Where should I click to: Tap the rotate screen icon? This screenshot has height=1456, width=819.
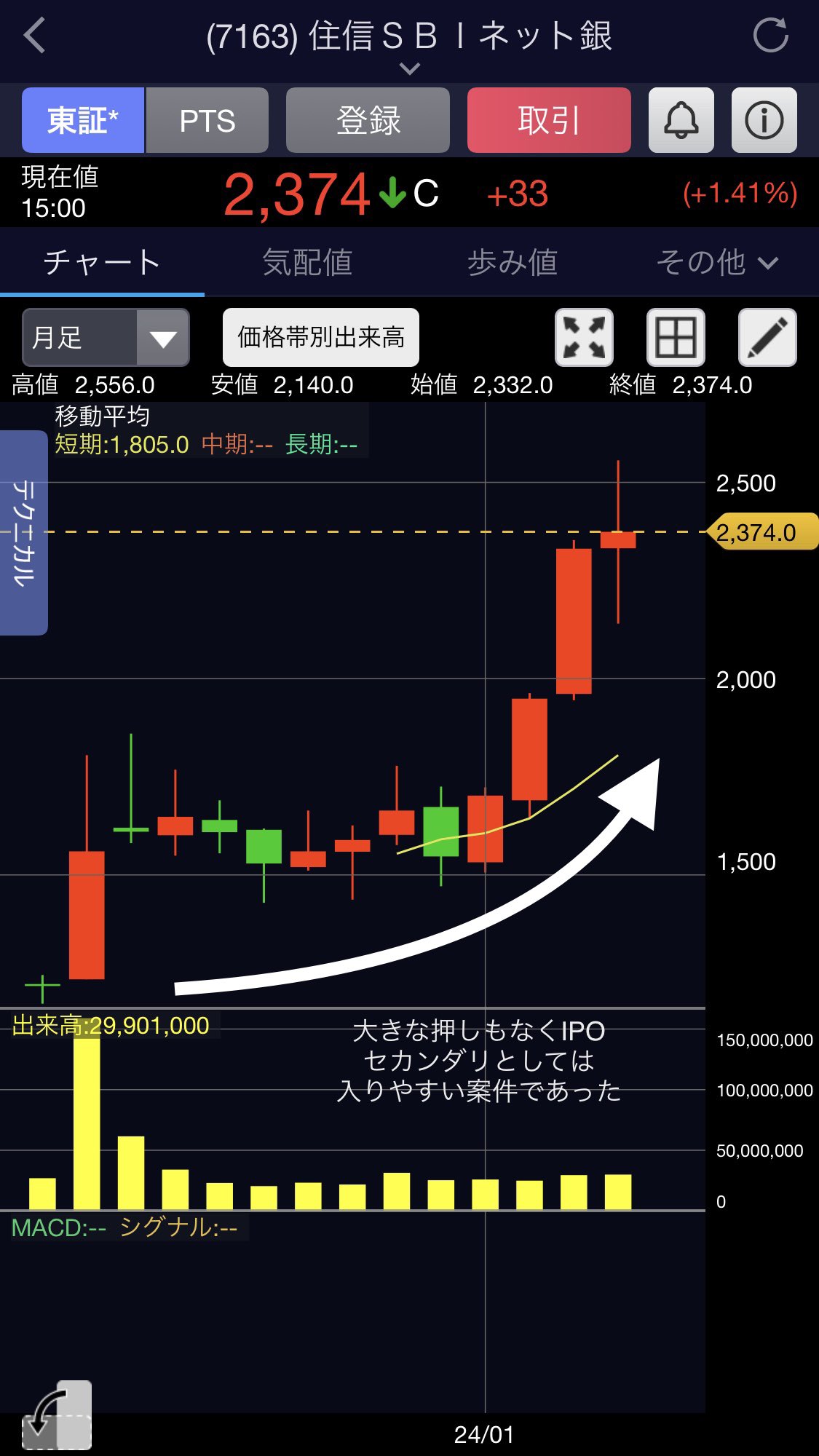[57, 1415]
